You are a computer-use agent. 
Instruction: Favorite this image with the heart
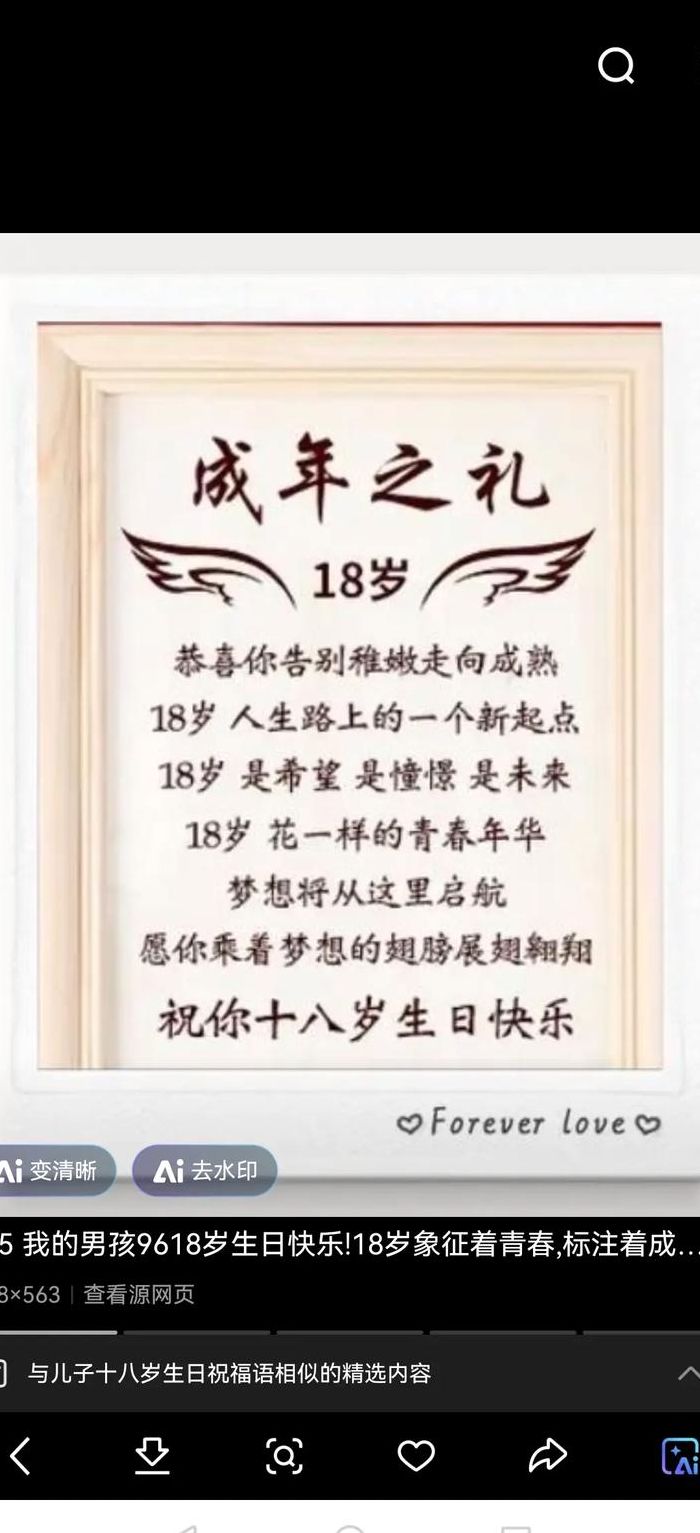(x=416, y=1456)
